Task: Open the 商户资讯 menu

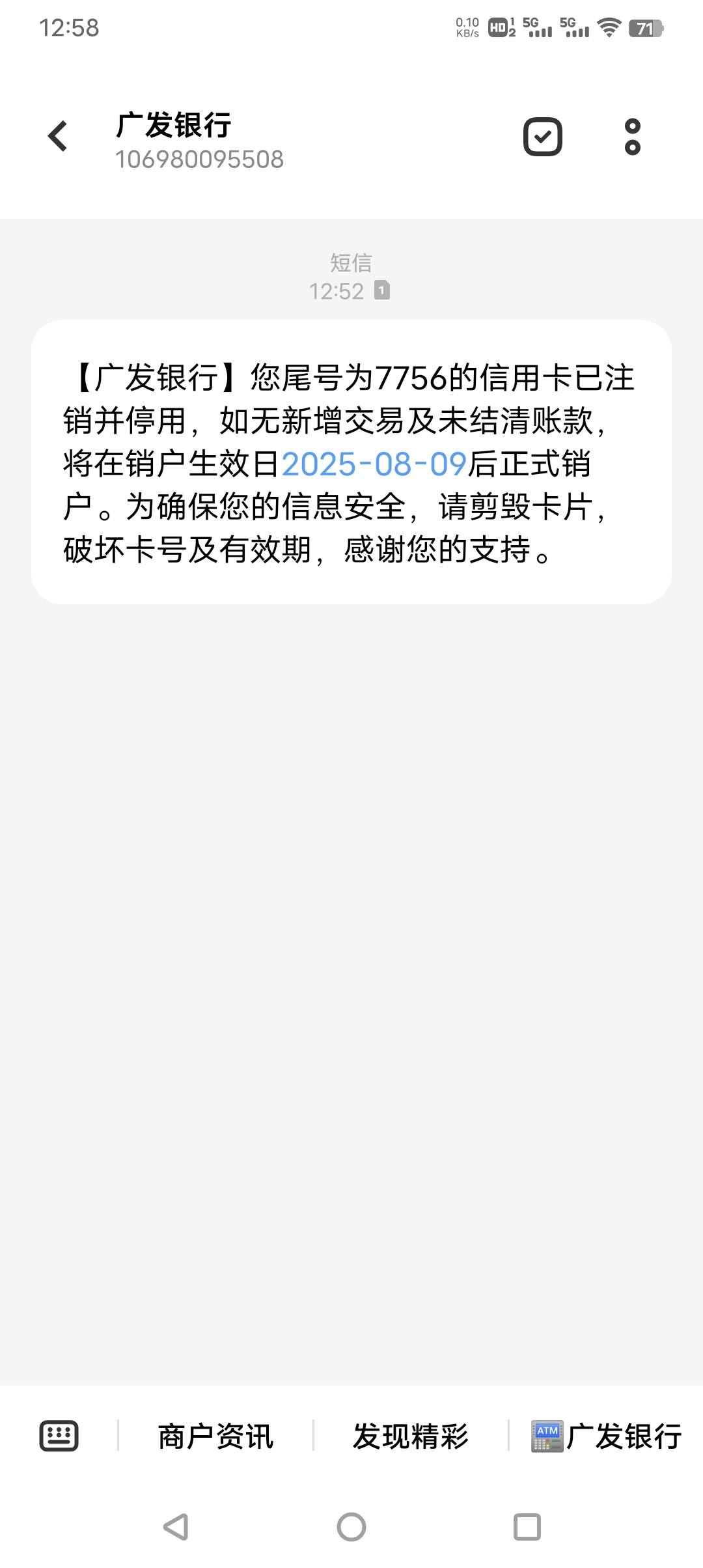Action: (x=215, y=1436)
